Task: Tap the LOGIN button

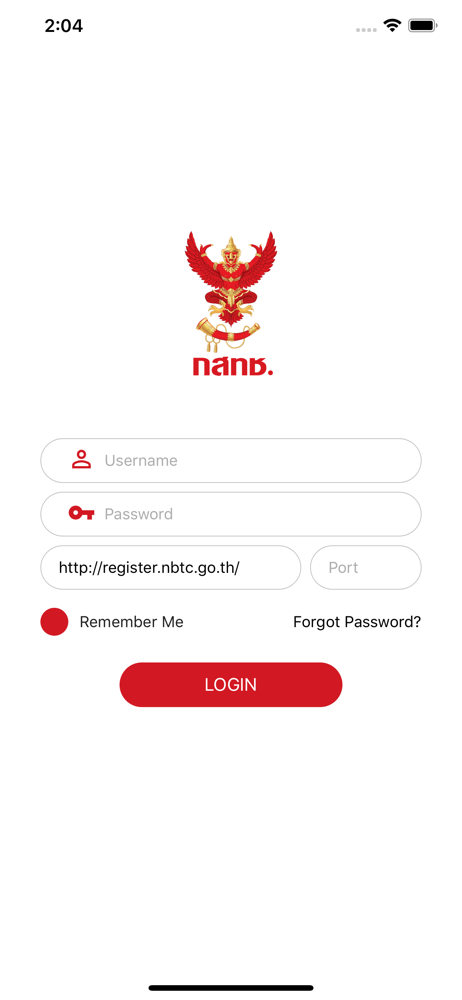Action: point(231,684)
